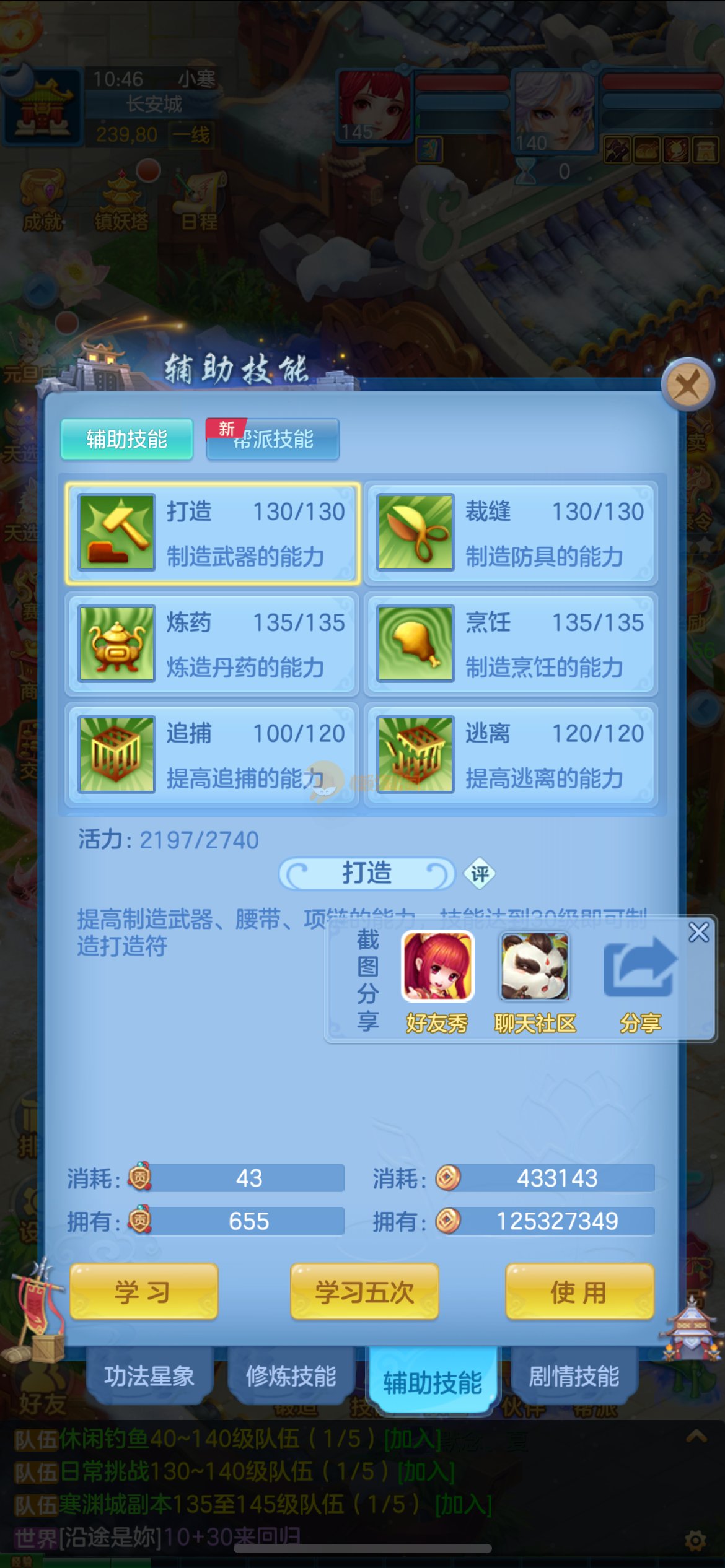This screenshot has width=725, height=1568.
Task: Switch to the 帮派技能 tab
Action: pos(273,440)
